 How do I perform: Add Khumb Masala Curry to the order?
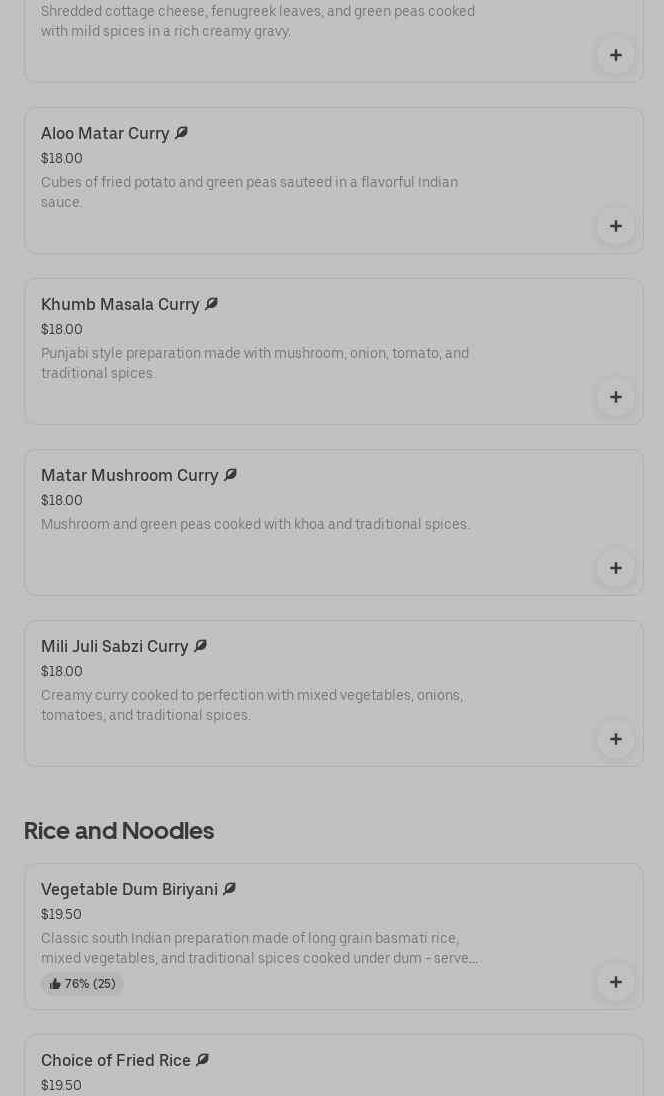coord(615,397)
